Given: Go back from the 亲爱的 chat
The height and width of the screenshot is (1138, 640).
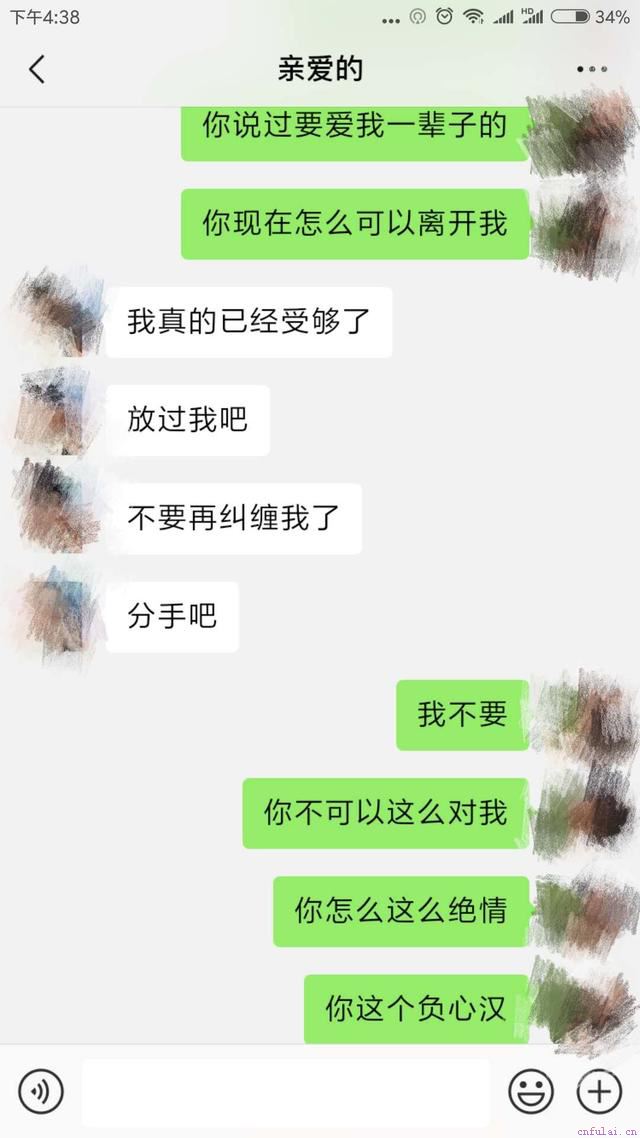Looking at the screenshot, I should 37,69.
